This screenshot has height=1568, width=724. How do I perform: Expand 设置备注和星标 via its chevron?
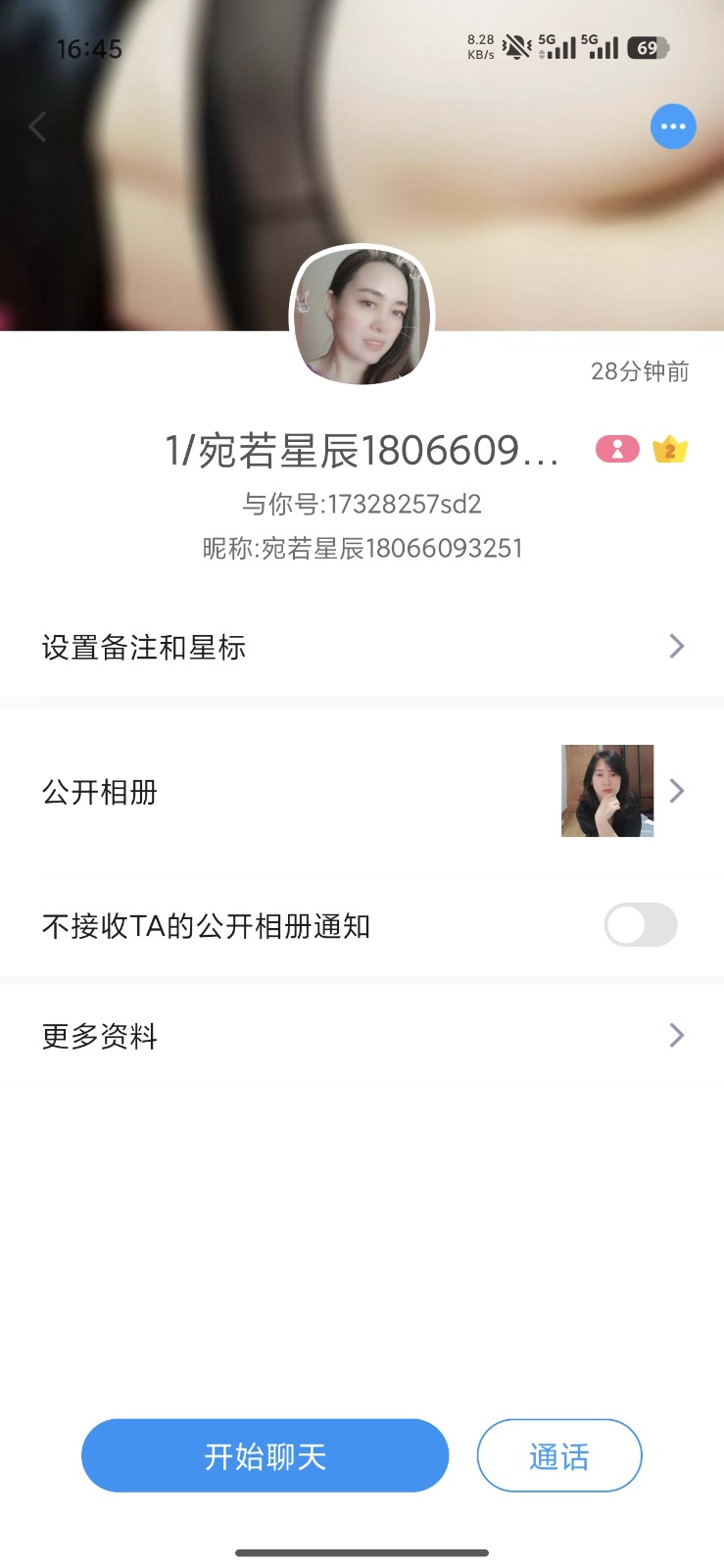coord(676,646)
